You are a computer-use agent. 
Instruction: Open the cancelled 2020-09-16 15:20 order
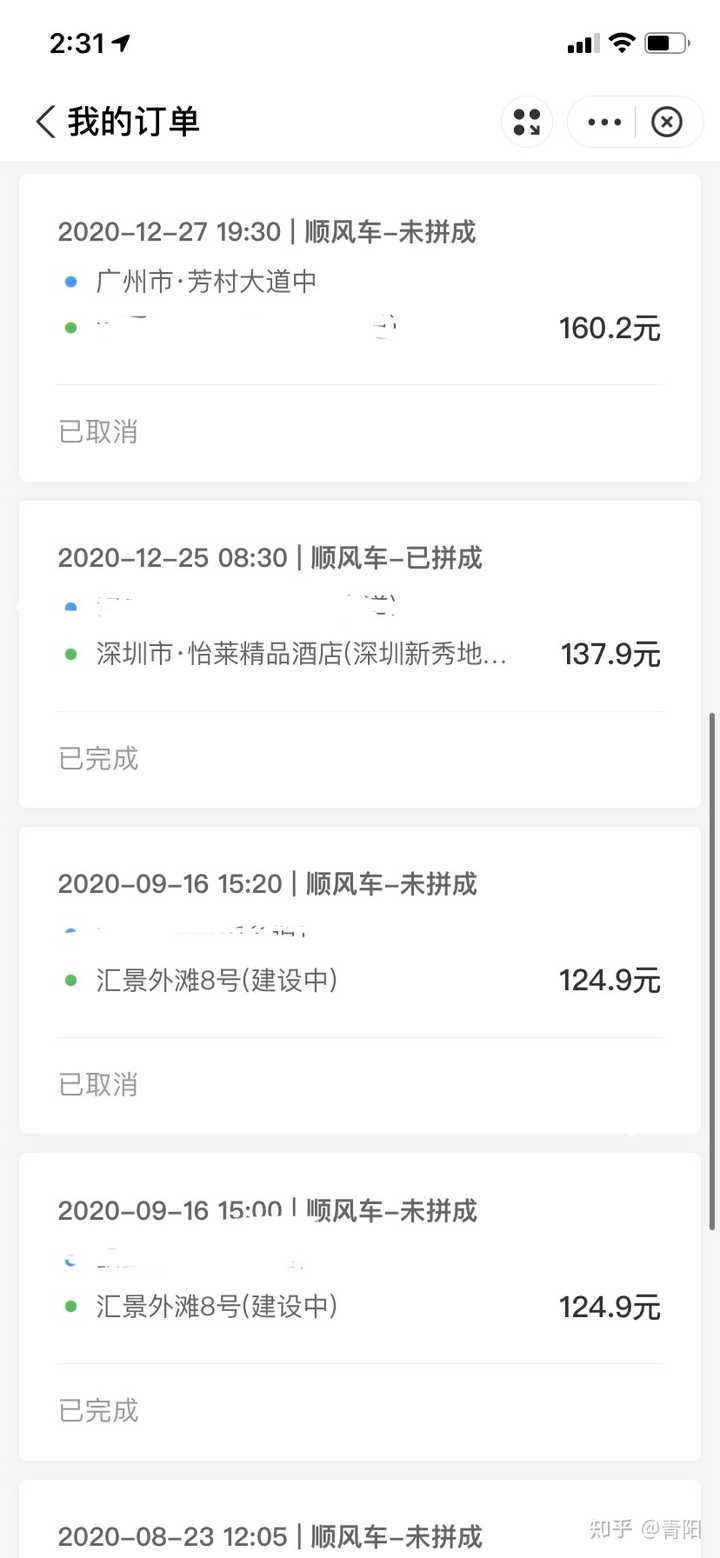coord(360,980)
